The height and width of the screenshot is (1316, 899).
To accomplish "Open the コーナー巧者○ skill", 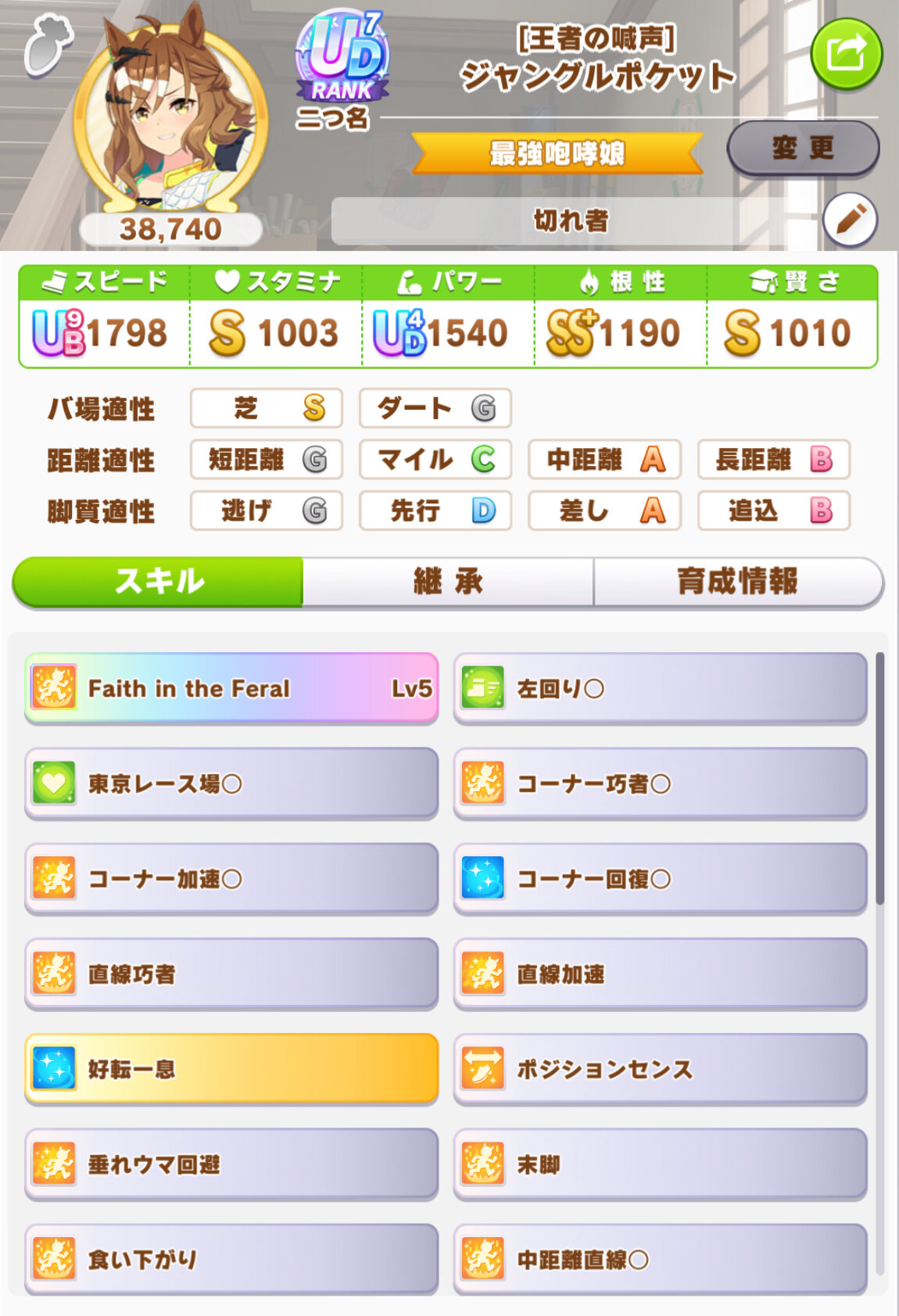I will pyautogui.click(x=660, y=784).
